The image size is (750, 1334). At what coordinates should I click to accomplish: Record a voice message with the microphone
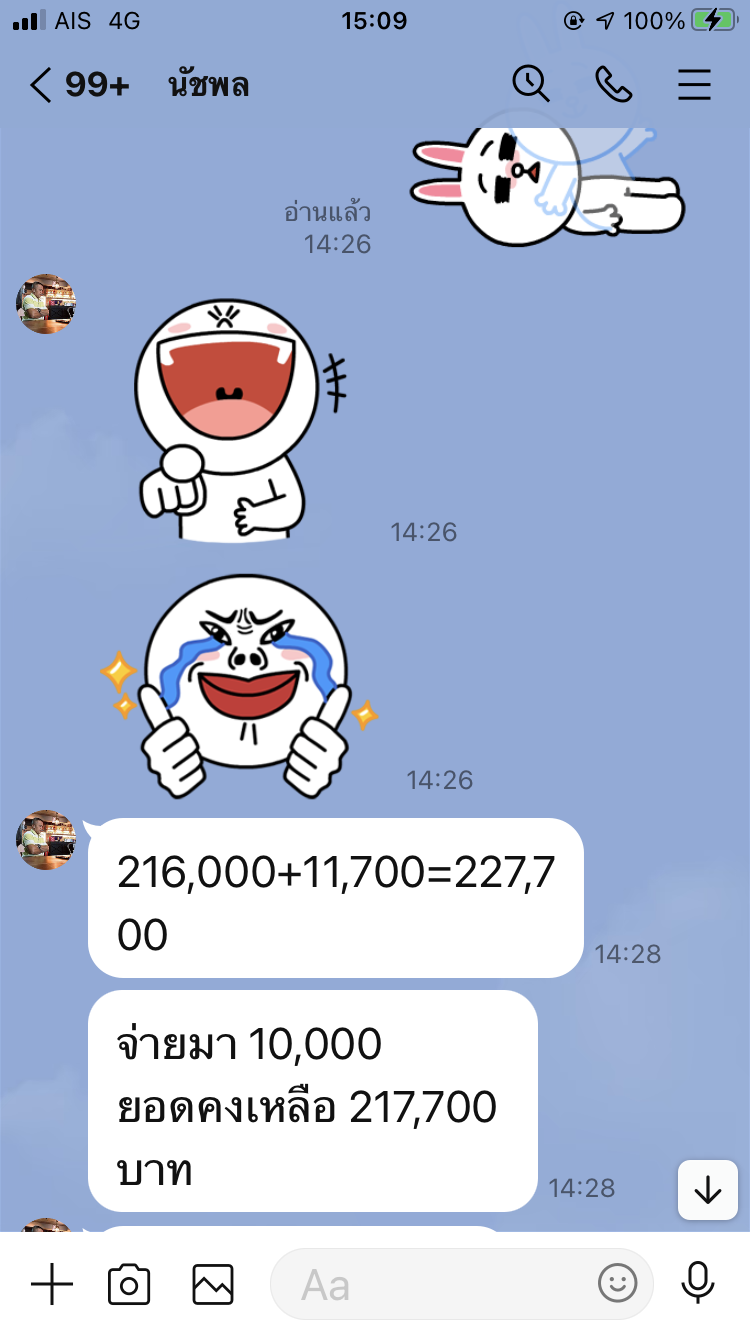698,1284
